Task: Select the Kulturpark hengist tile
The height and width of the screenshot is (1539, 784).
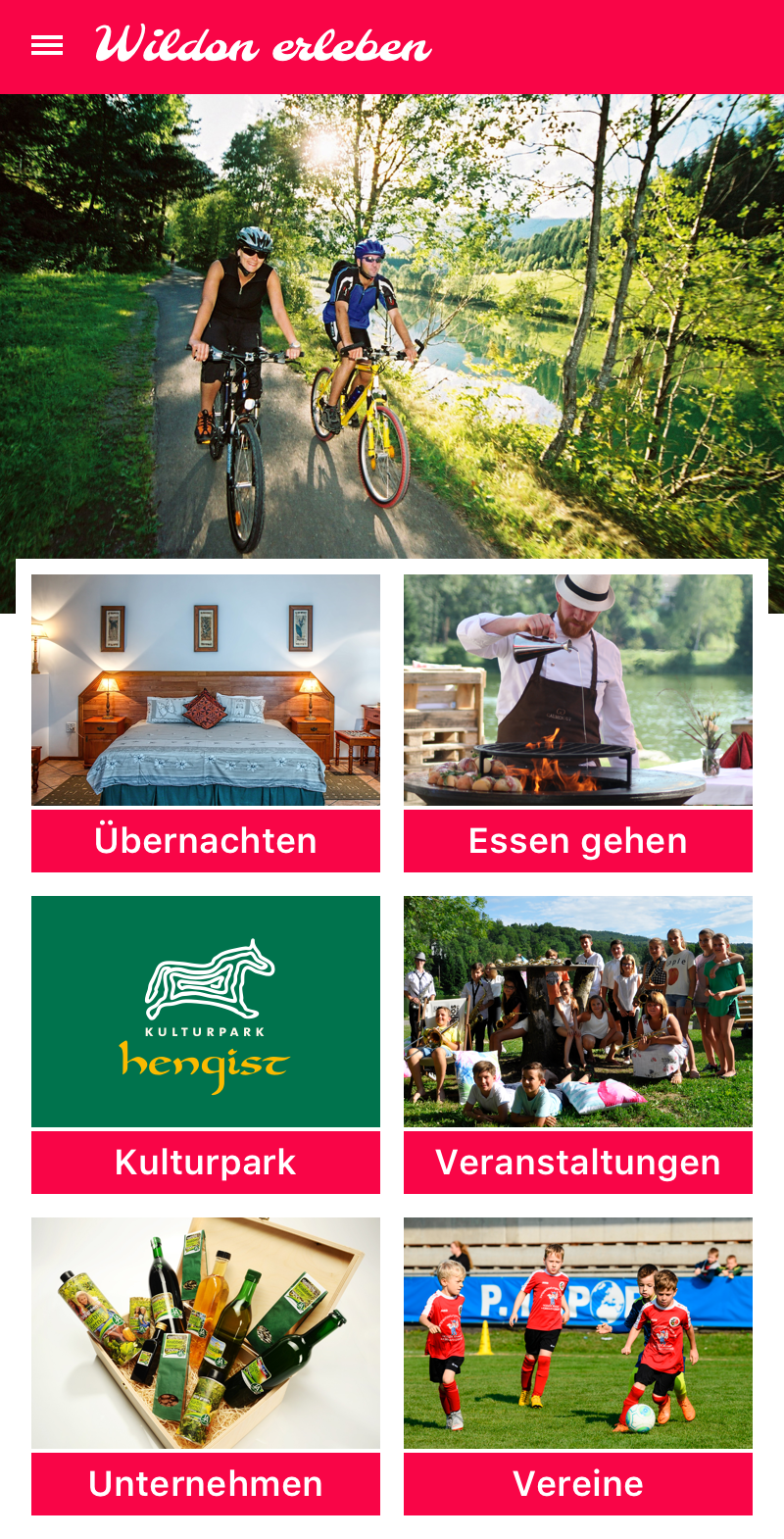Action: [206, 1045]
